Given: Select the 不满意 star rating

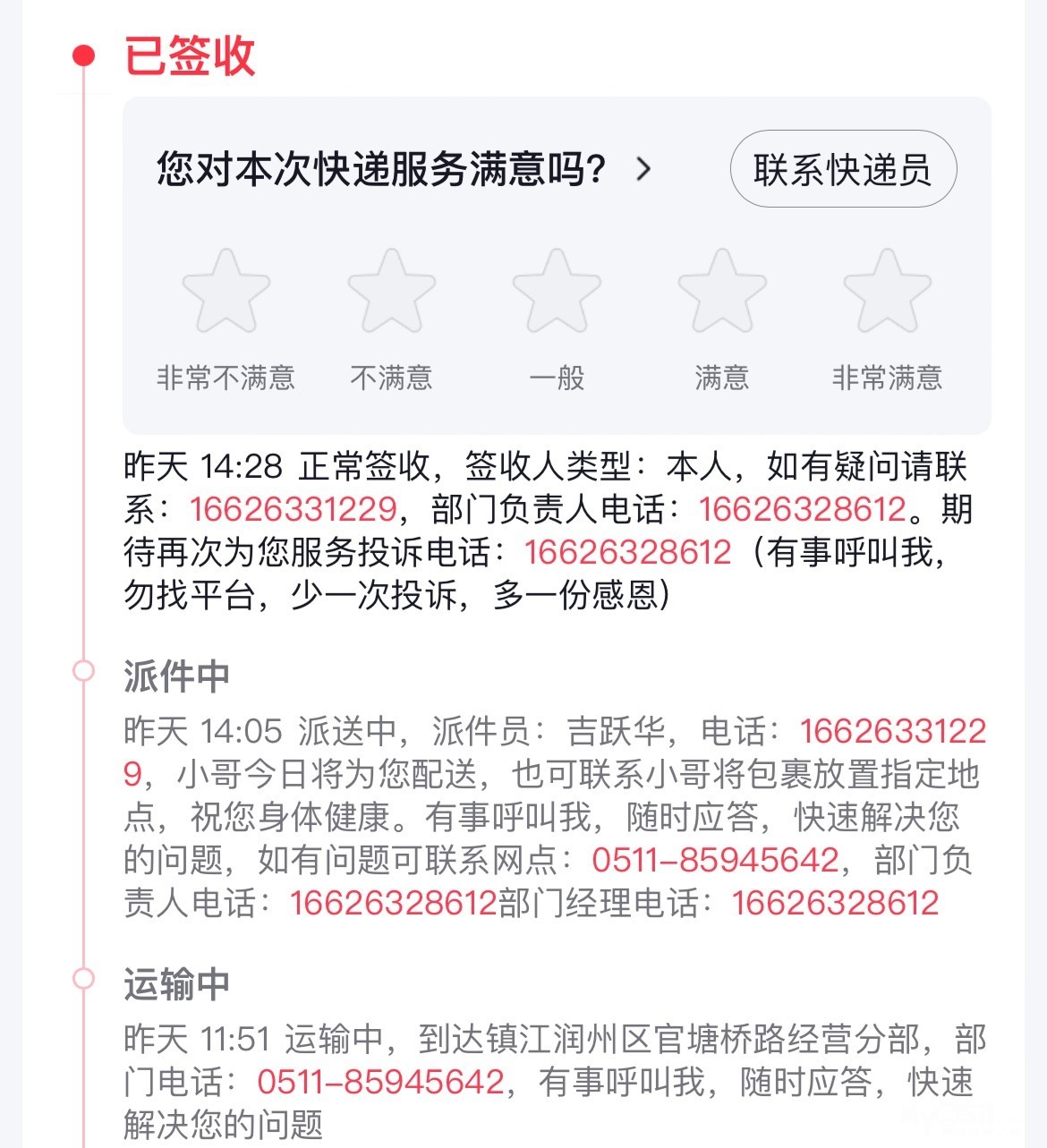Looking at the screenshot, I should 391,291.
